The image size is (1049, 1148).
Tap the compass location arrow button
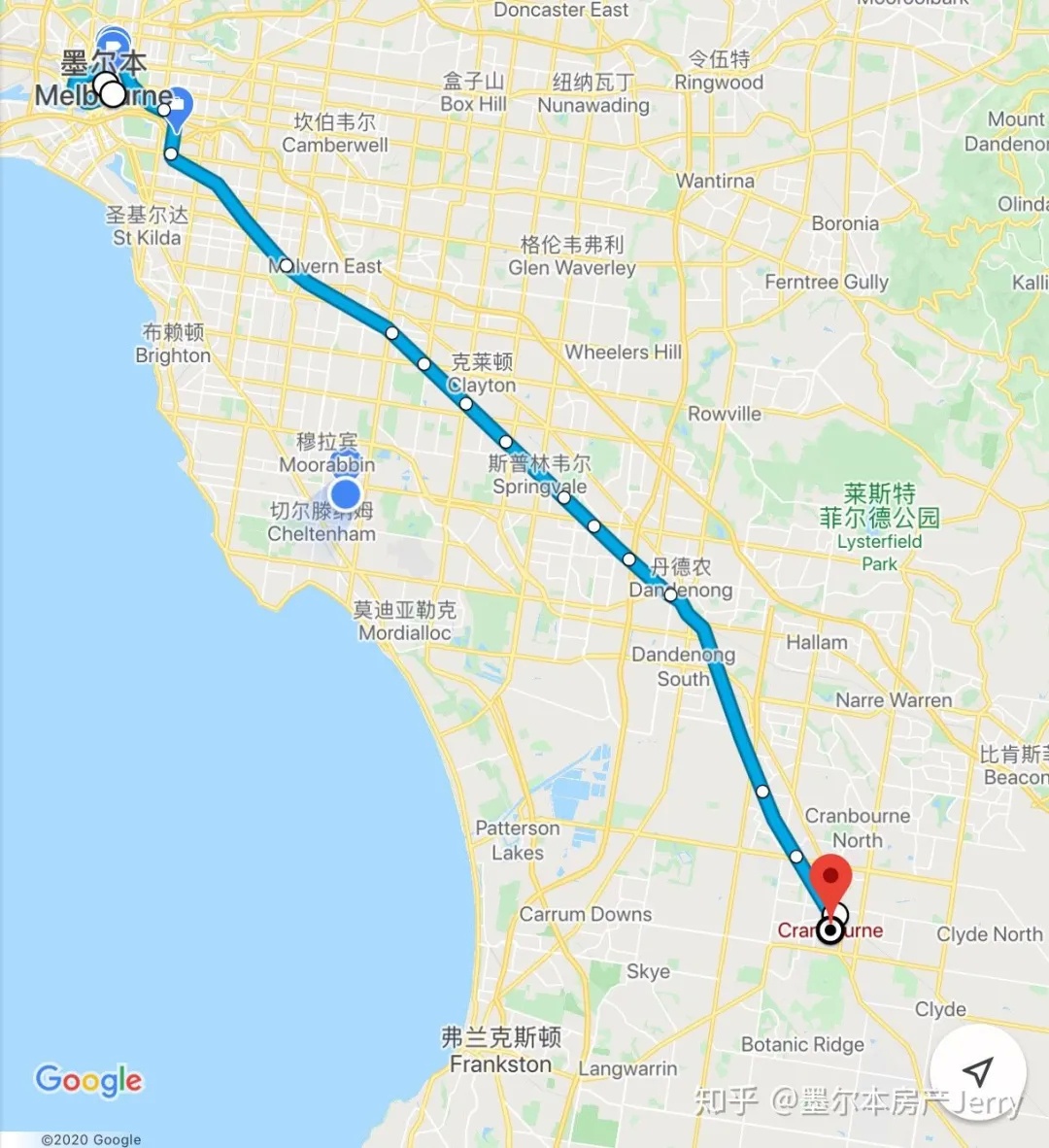tap(977, 1071)
